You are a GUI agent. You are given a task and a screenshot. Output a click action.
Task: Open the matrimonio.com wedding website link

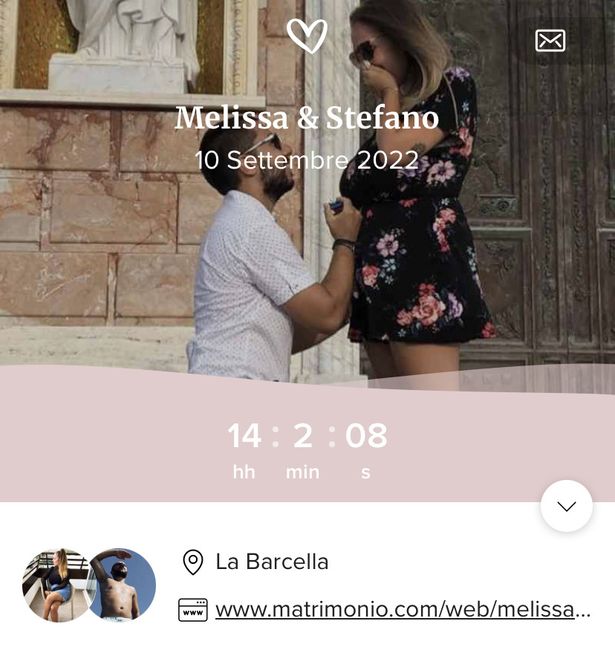tap(402, 609)
